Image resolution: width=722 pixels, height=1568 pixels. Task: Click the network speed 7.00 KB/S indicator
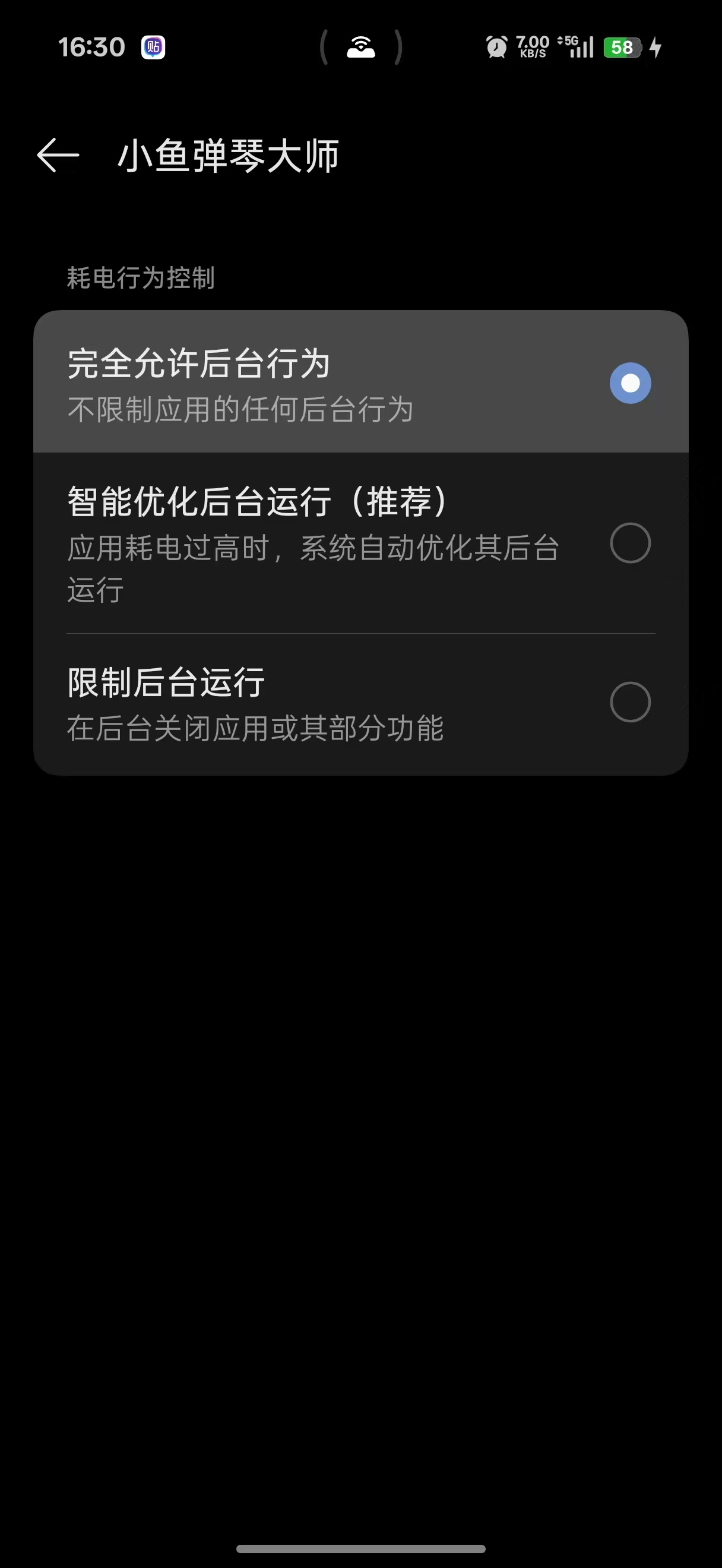point(533,46)
